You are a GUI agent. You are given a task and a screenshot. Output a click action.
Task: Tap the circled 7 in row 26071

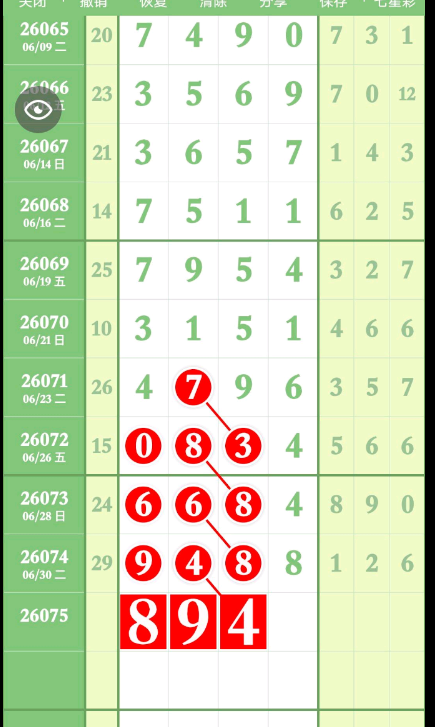click(193, 387)
